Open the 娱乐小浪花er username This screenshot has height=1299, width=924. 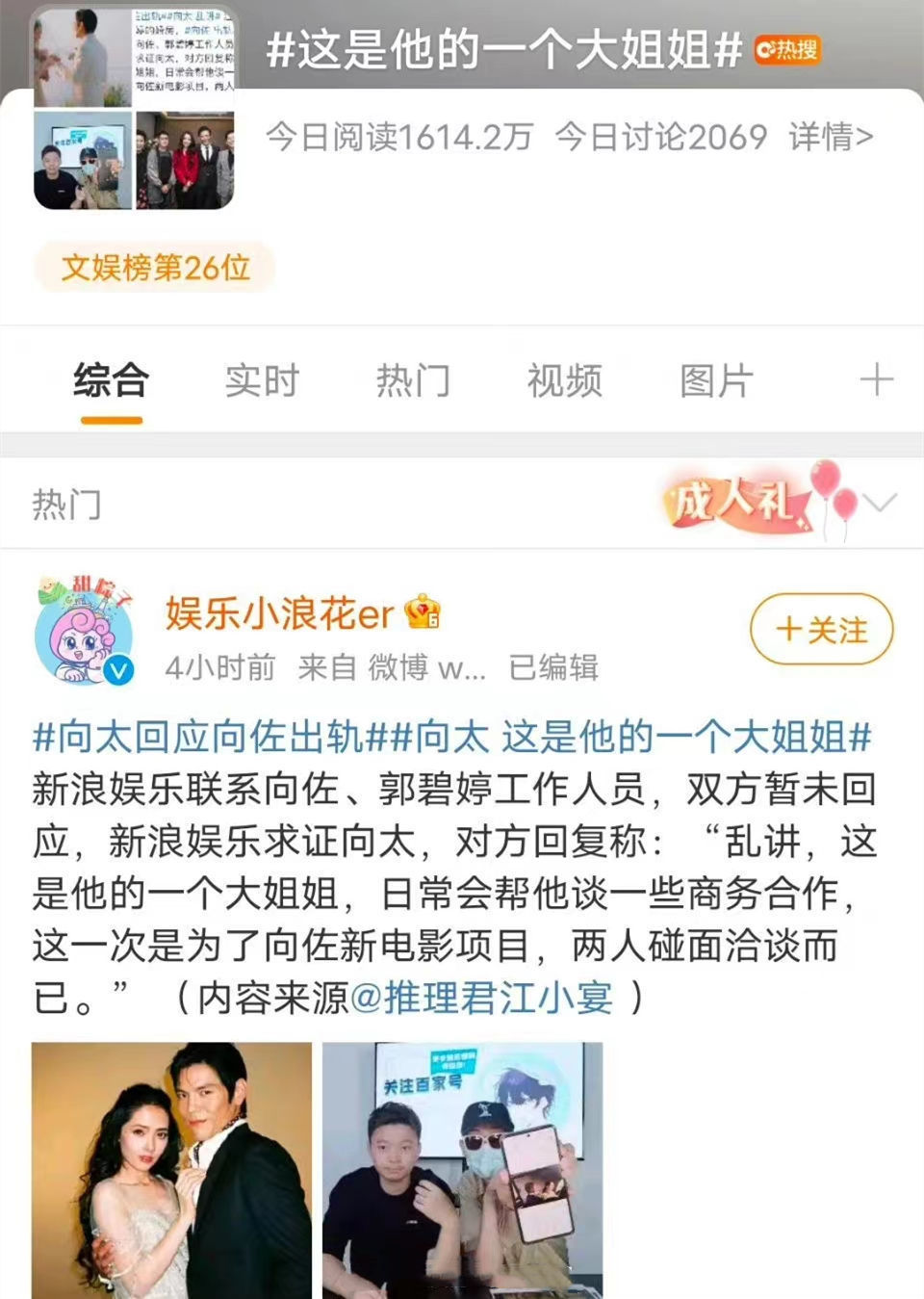tap(279, 613)
